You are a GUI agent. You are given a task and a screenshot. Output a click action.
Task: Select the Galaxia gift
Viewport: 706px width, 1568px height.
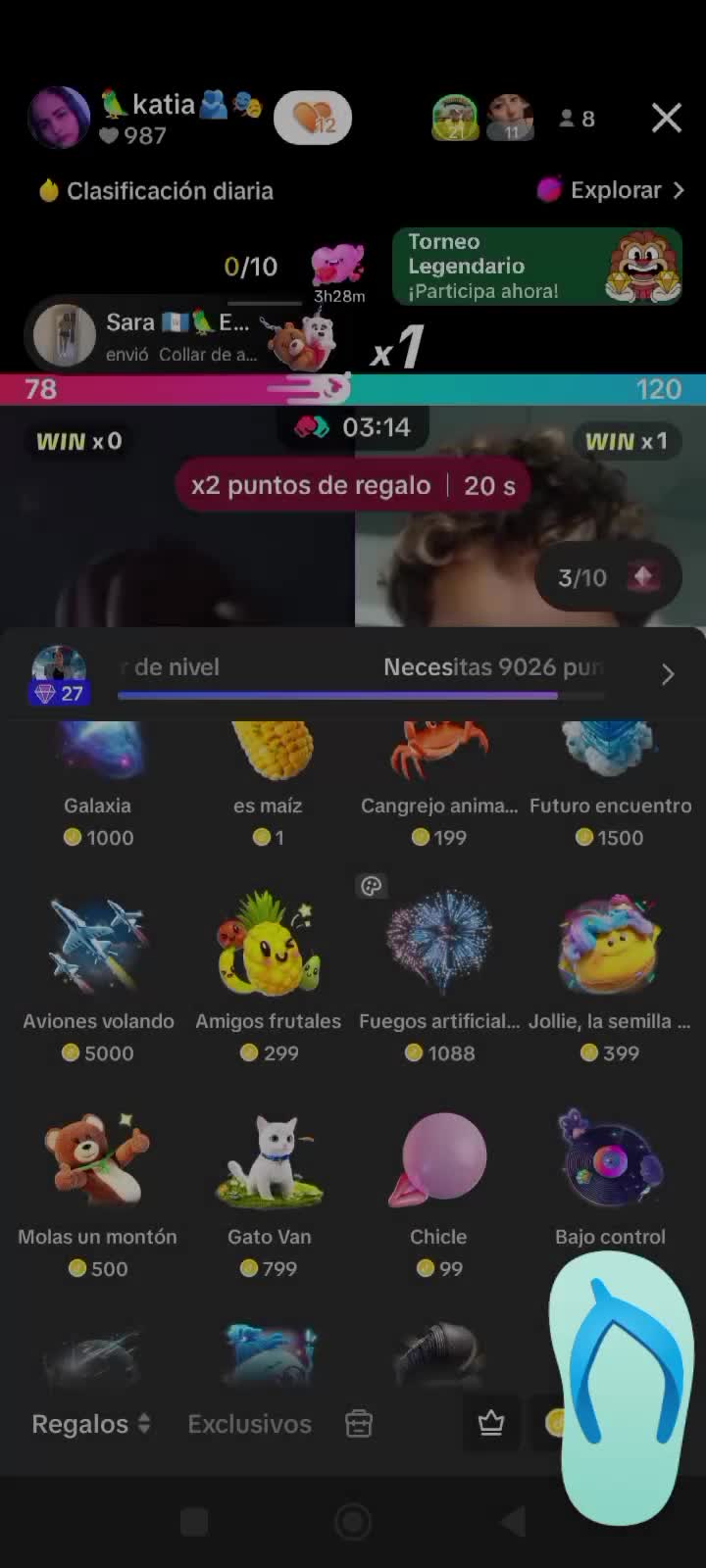point(98,774)
